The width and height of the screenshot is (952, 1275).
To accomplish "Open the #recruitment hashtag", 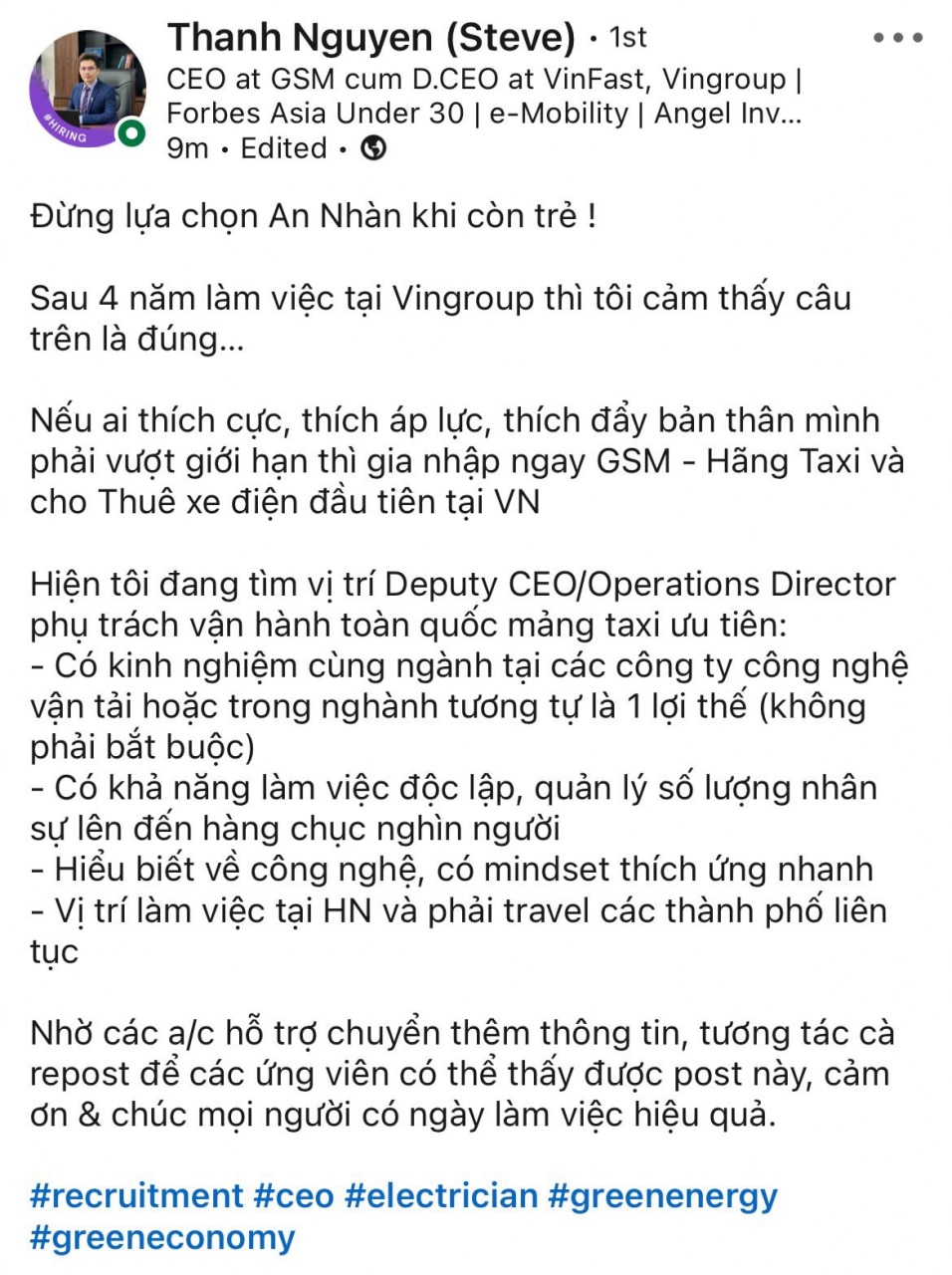I will [x=136, y=1195].
